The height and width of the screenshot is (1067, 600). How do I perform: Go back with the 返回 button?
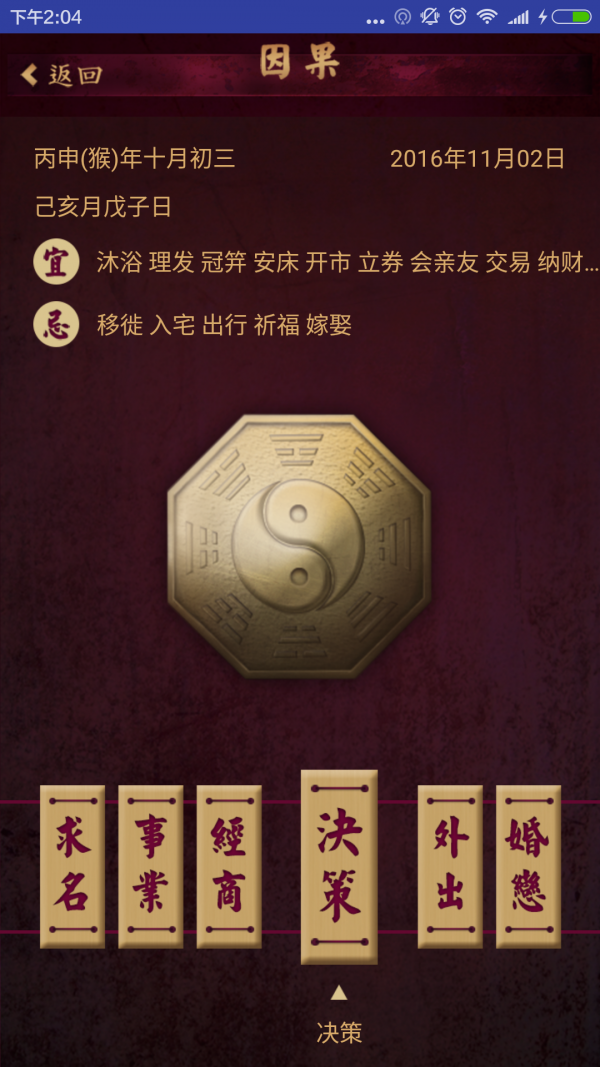(x=62, y=75)
